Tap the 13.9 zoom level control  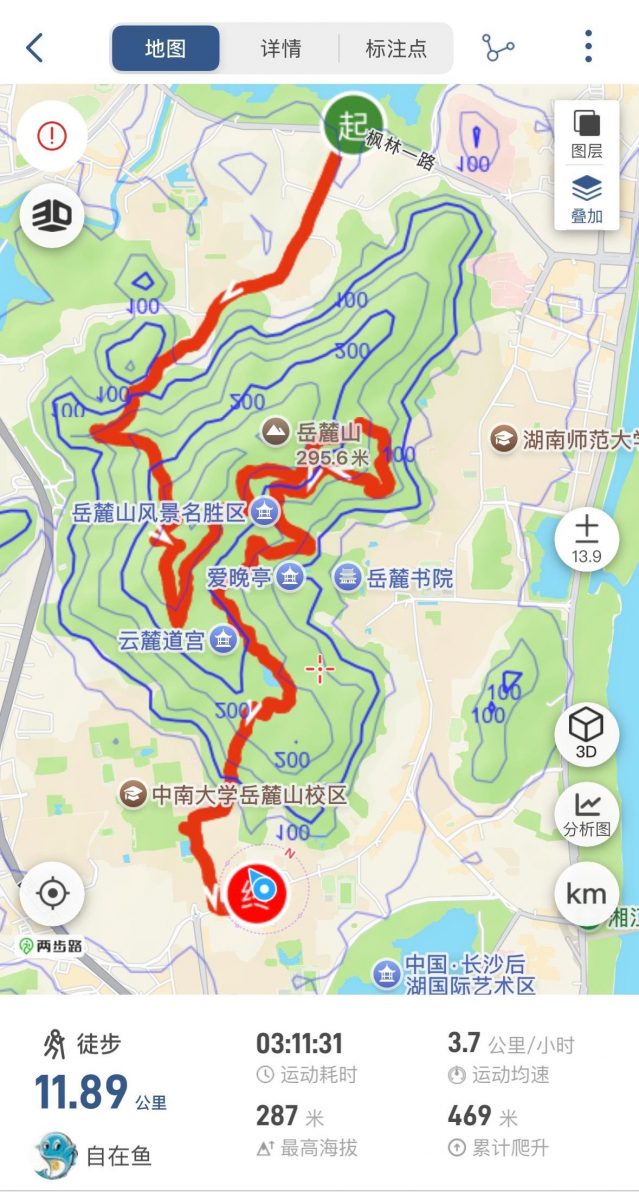pos(587,540)
